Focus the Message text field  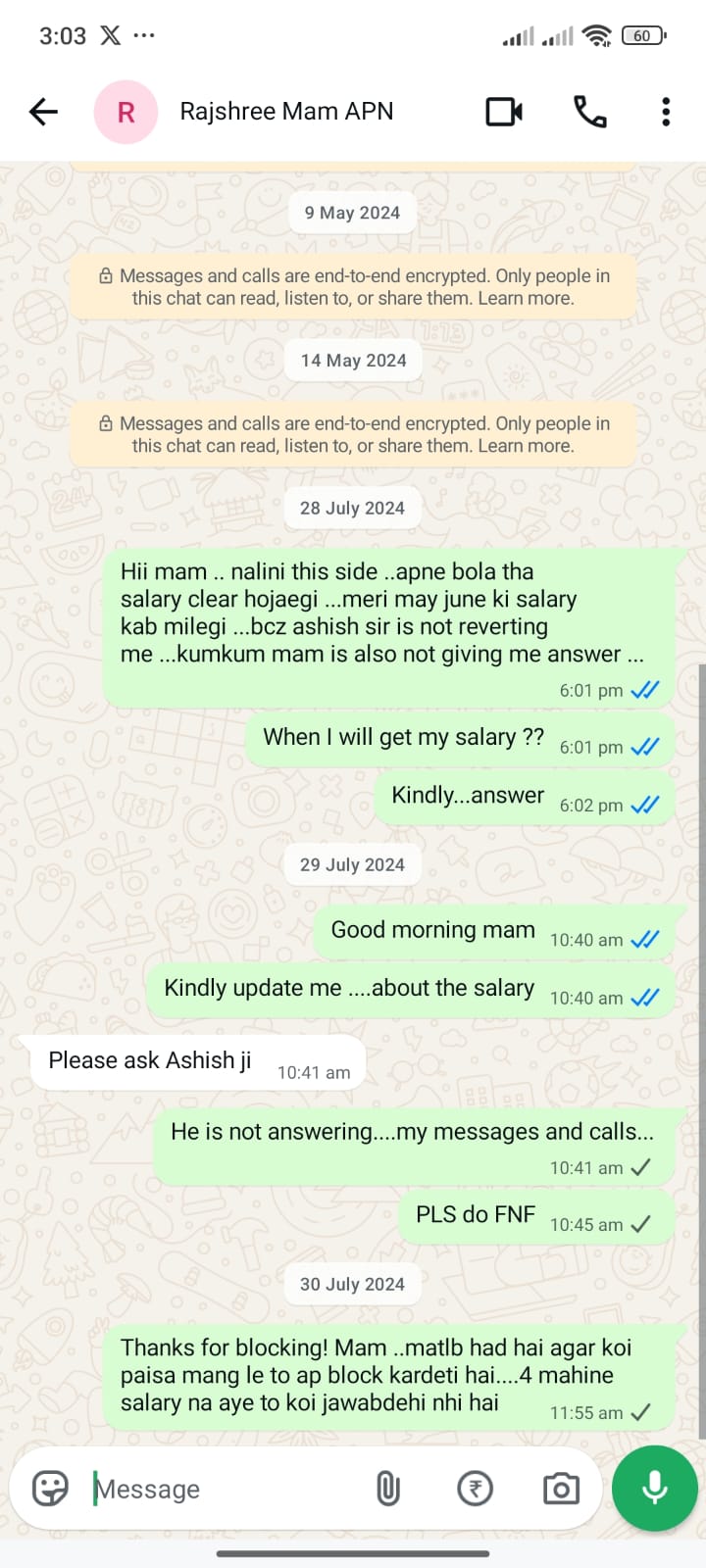[x=226, y=1489]
